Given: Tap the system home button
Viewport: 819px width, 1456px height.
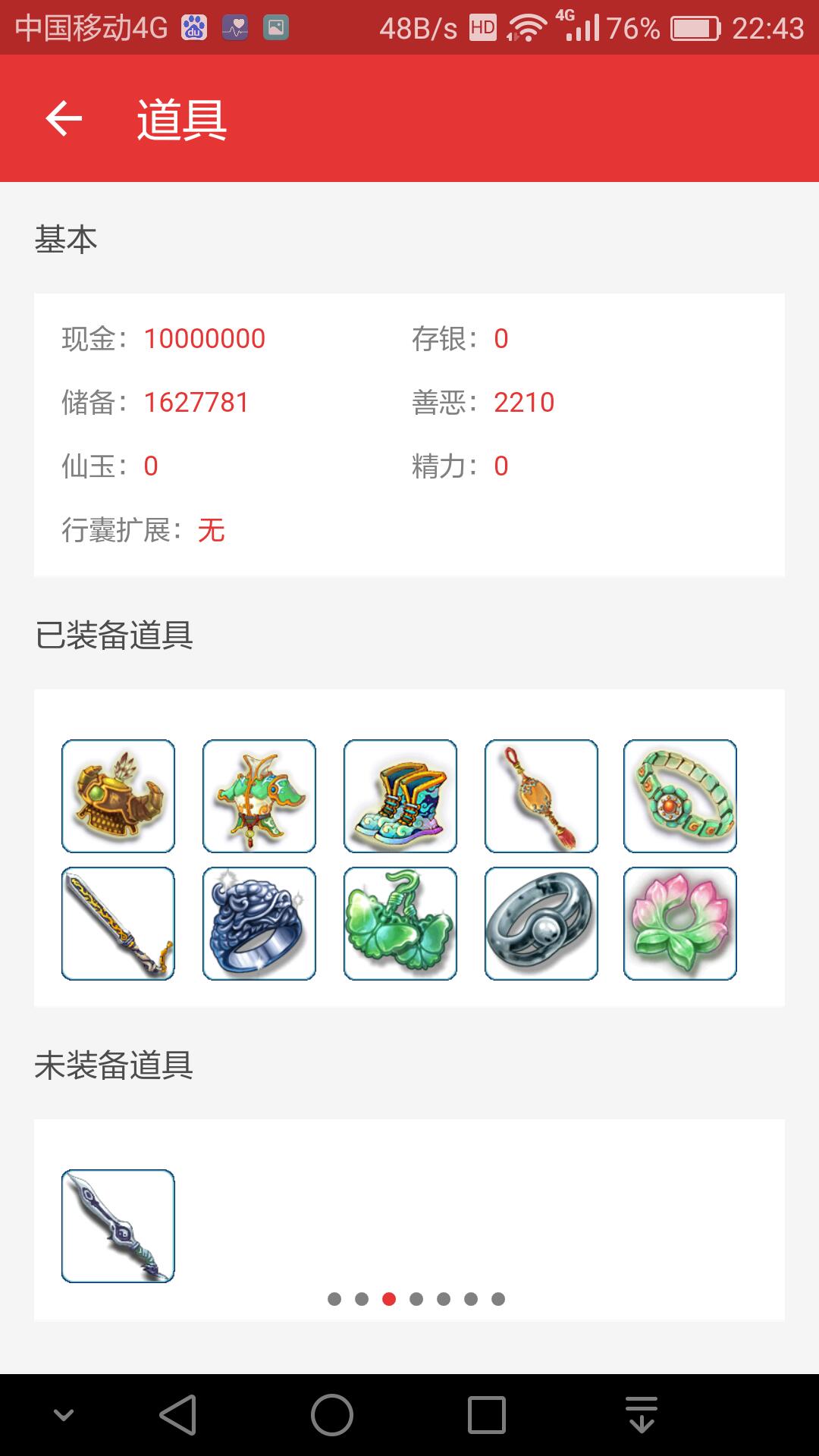Looking at the screenshot, I should point(332,1415).
